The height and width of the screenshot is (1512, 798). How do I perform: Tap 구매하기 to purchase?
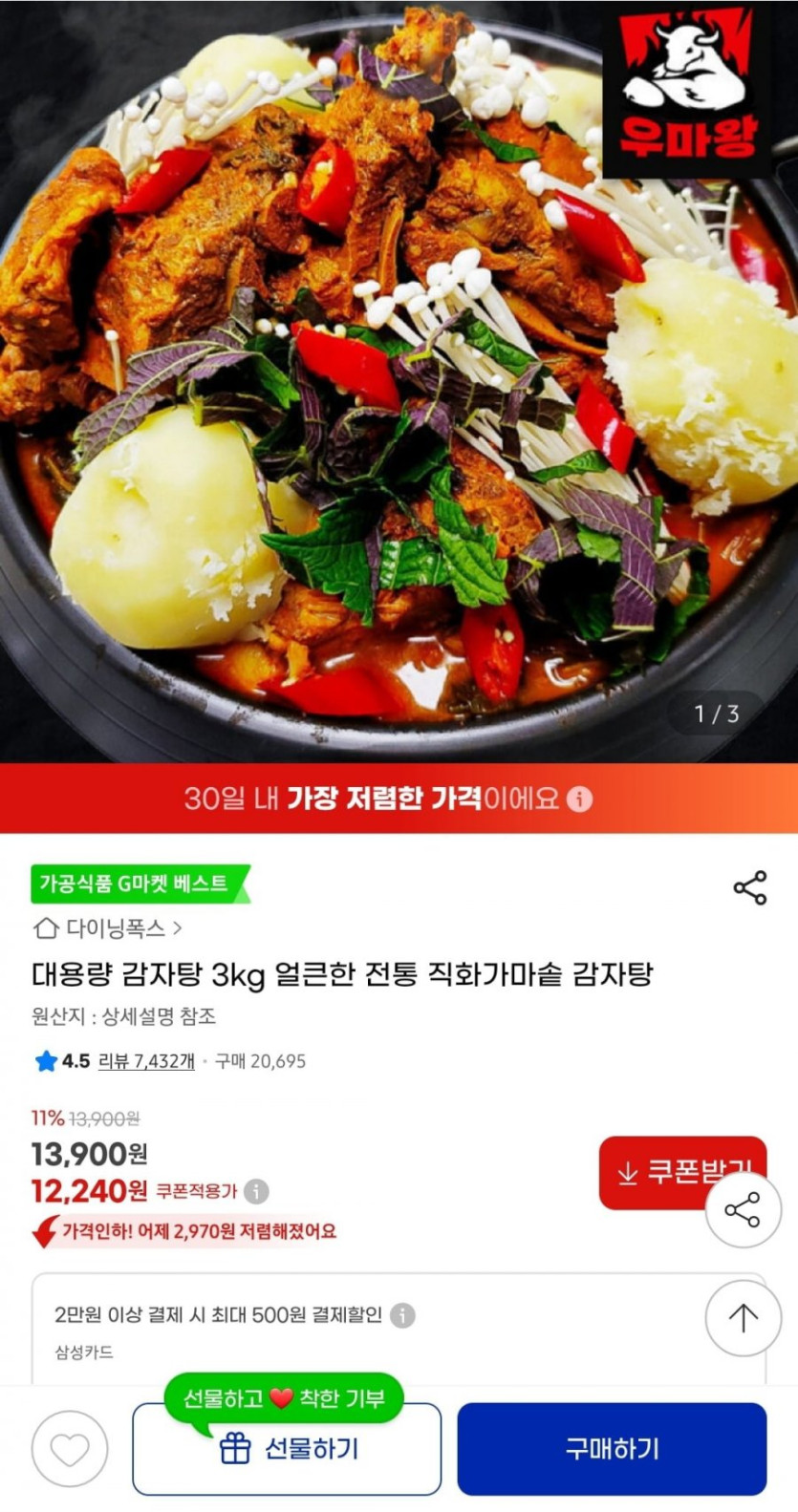tap(612, 1449)
